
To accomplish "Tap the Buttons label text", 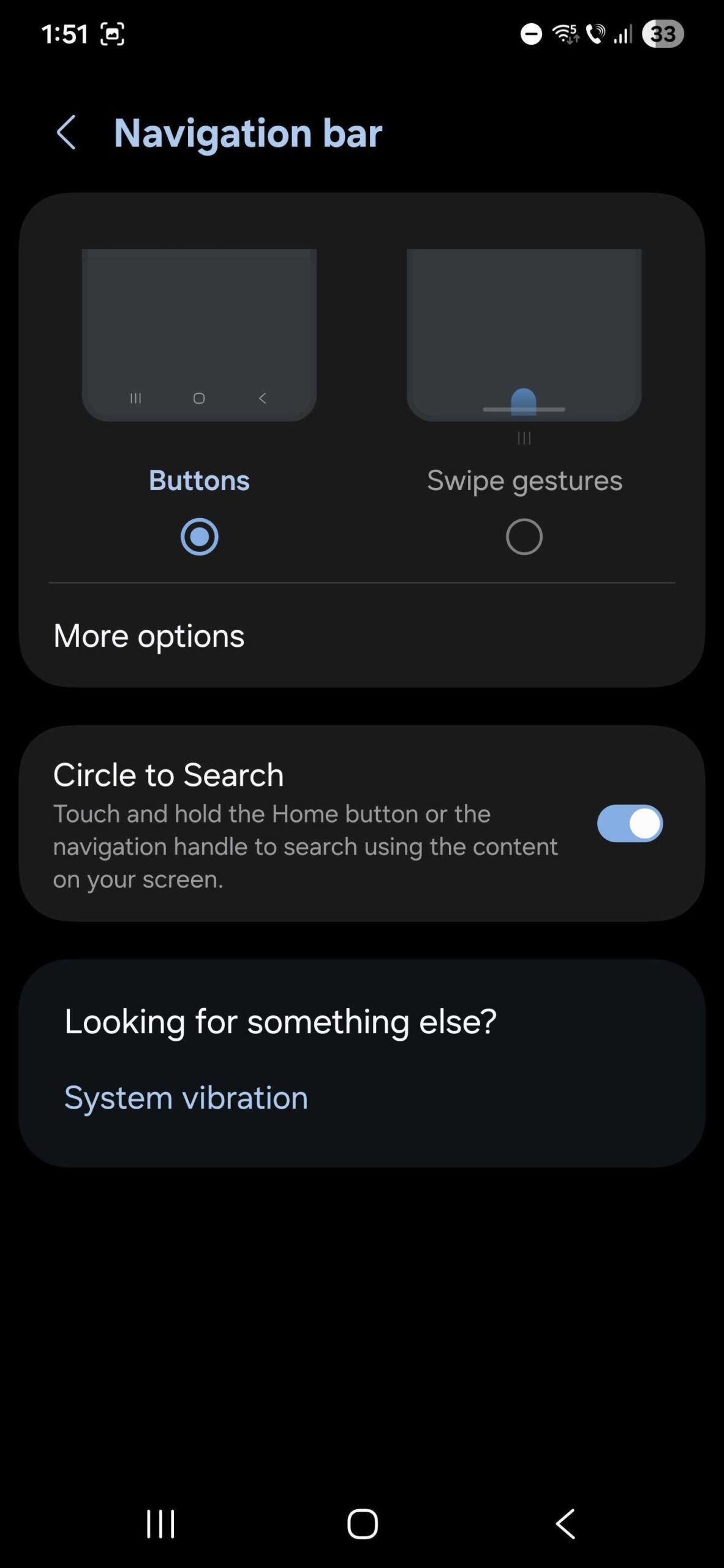I will tap(199, 480).
